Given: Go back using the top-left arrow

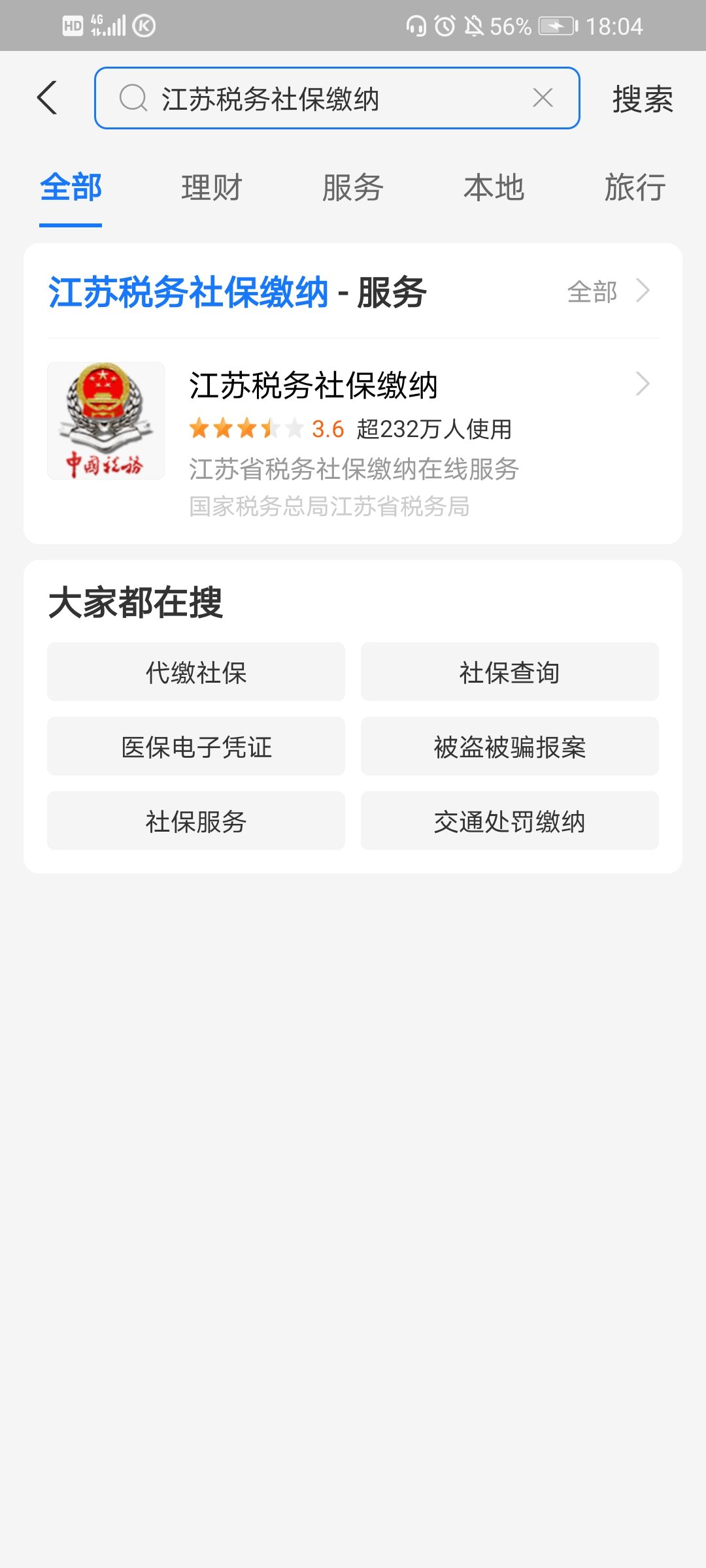Looking at the screenshot, I should (47, 98).
